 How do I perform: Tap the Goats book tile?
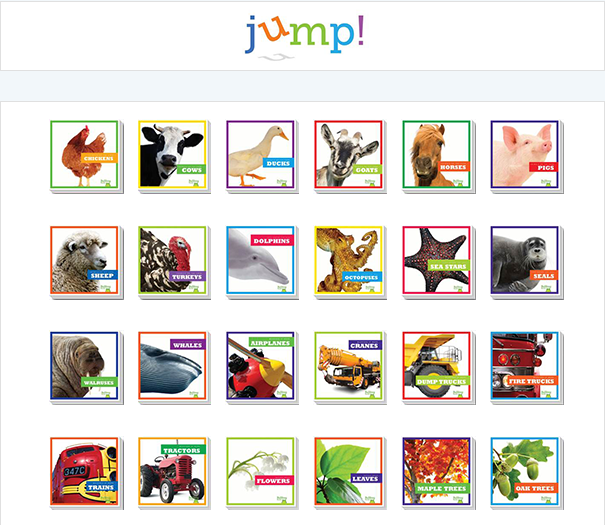click(348, 155)
